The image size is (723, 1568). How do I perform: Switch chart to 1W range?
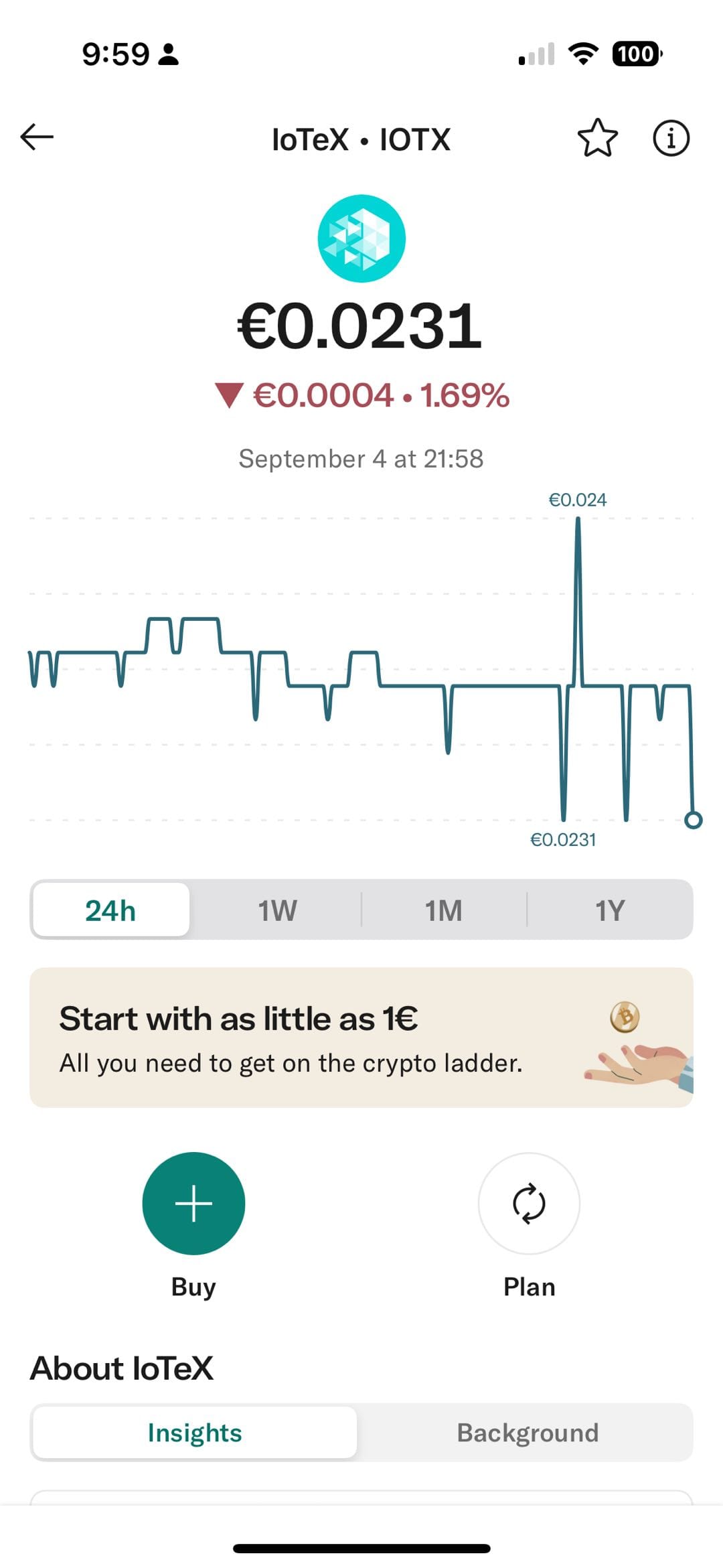click(x=277, y=910)
